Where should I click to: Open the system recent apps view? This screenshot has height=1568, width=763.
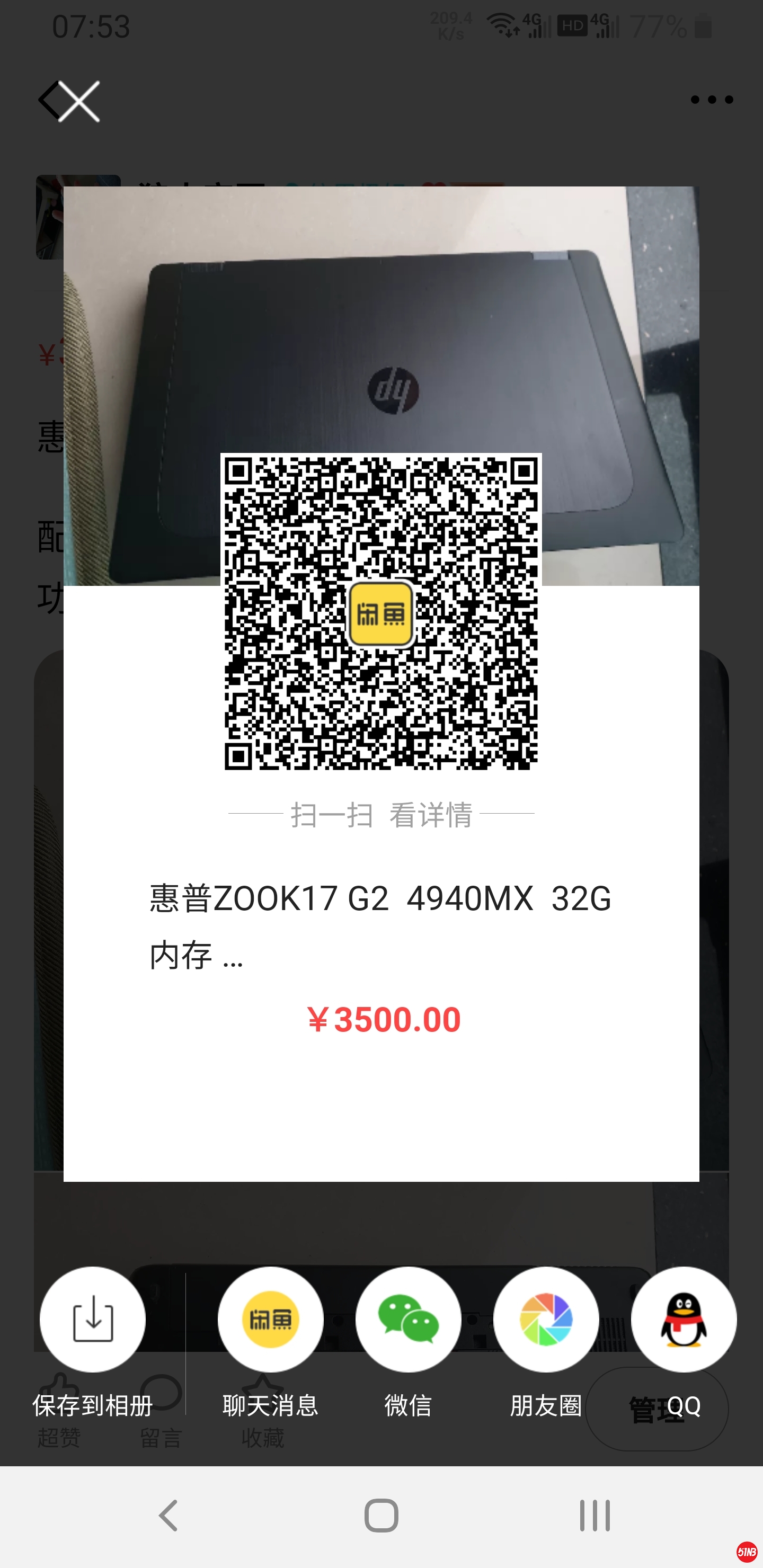595,1516
